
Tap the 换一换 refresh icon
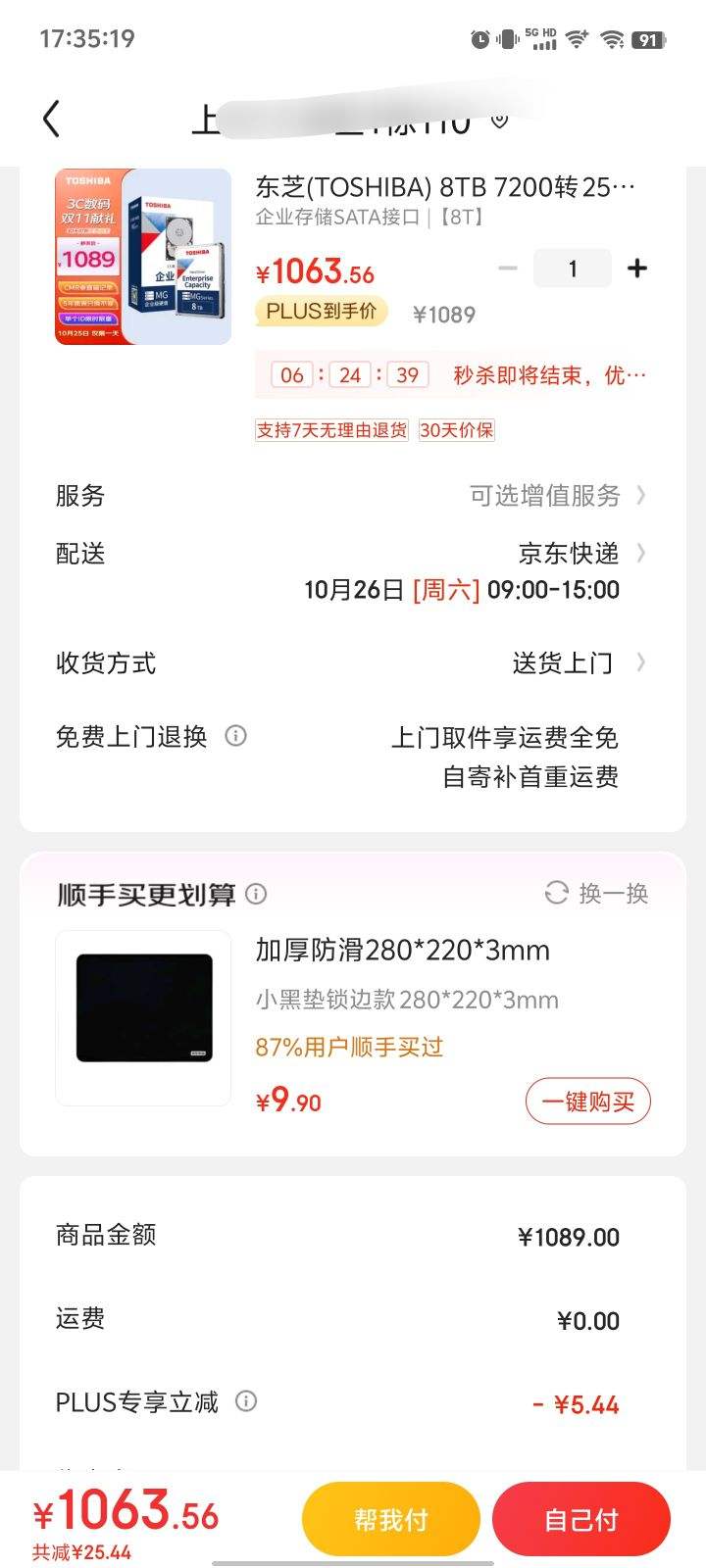point(556,893)
